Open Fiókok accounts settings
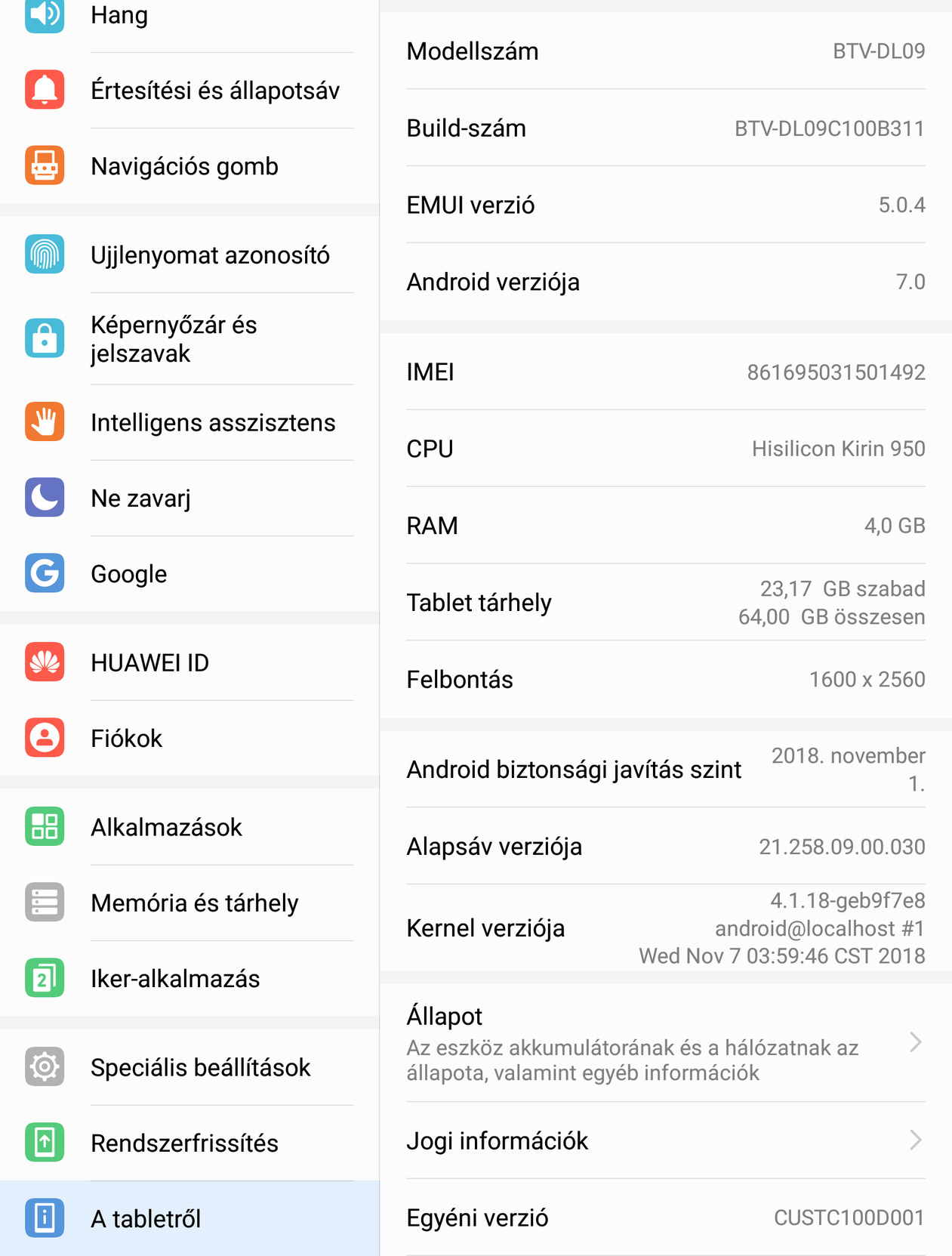952x1256 pixels. coord(189,739)
